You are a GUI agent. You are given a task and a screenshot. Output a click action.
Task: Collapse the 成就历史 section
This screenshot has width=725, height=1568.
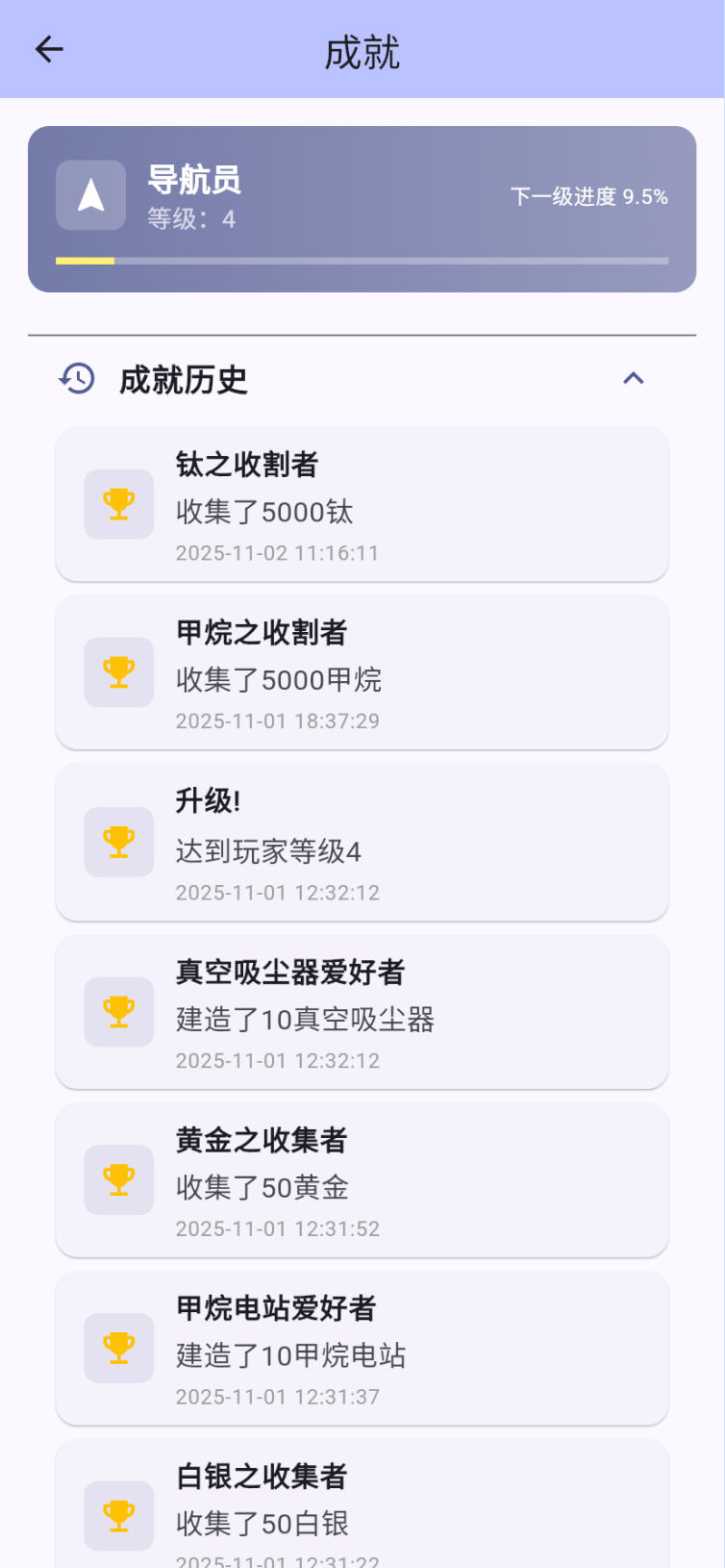tap(633, 378)
